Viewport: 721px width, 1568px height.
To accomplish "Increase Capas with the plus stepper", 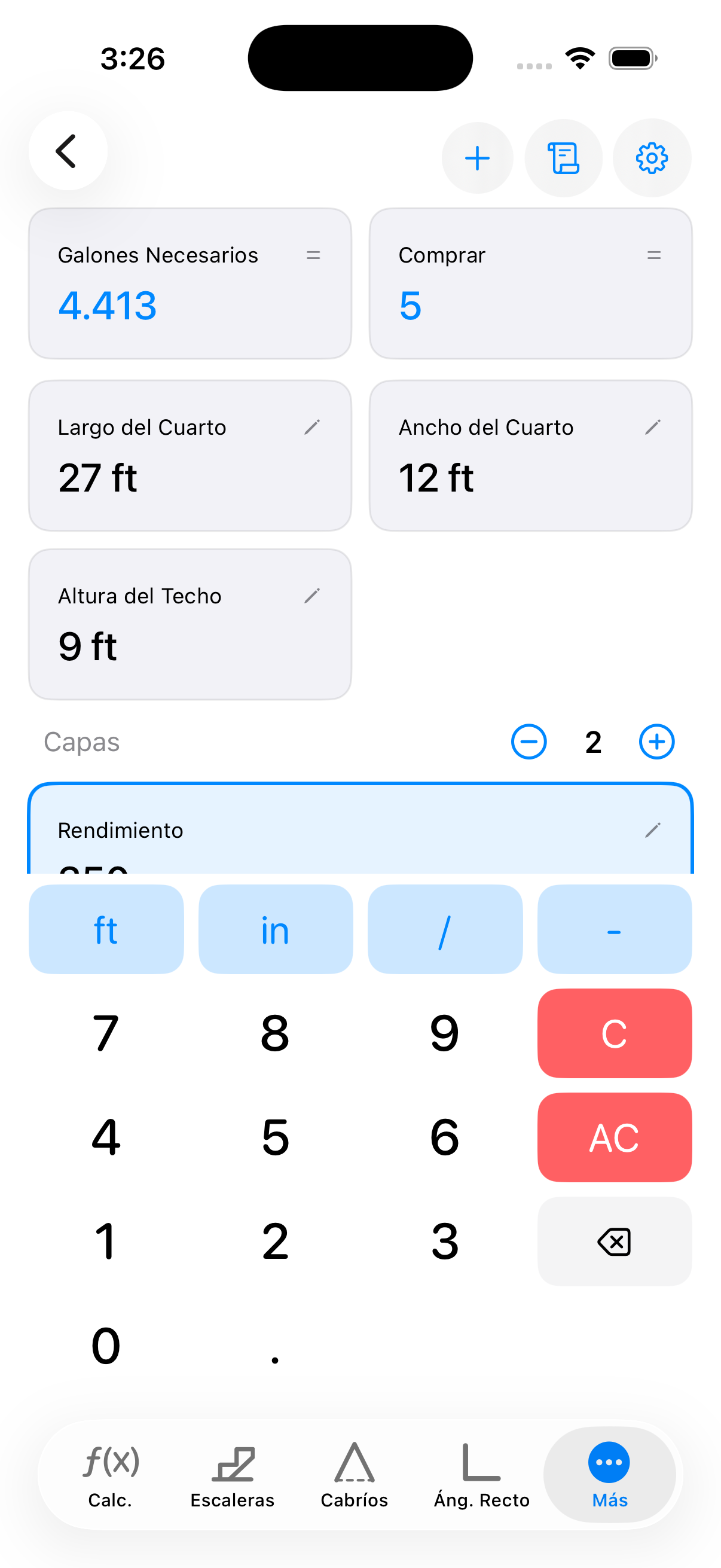I will coord(656,742).
